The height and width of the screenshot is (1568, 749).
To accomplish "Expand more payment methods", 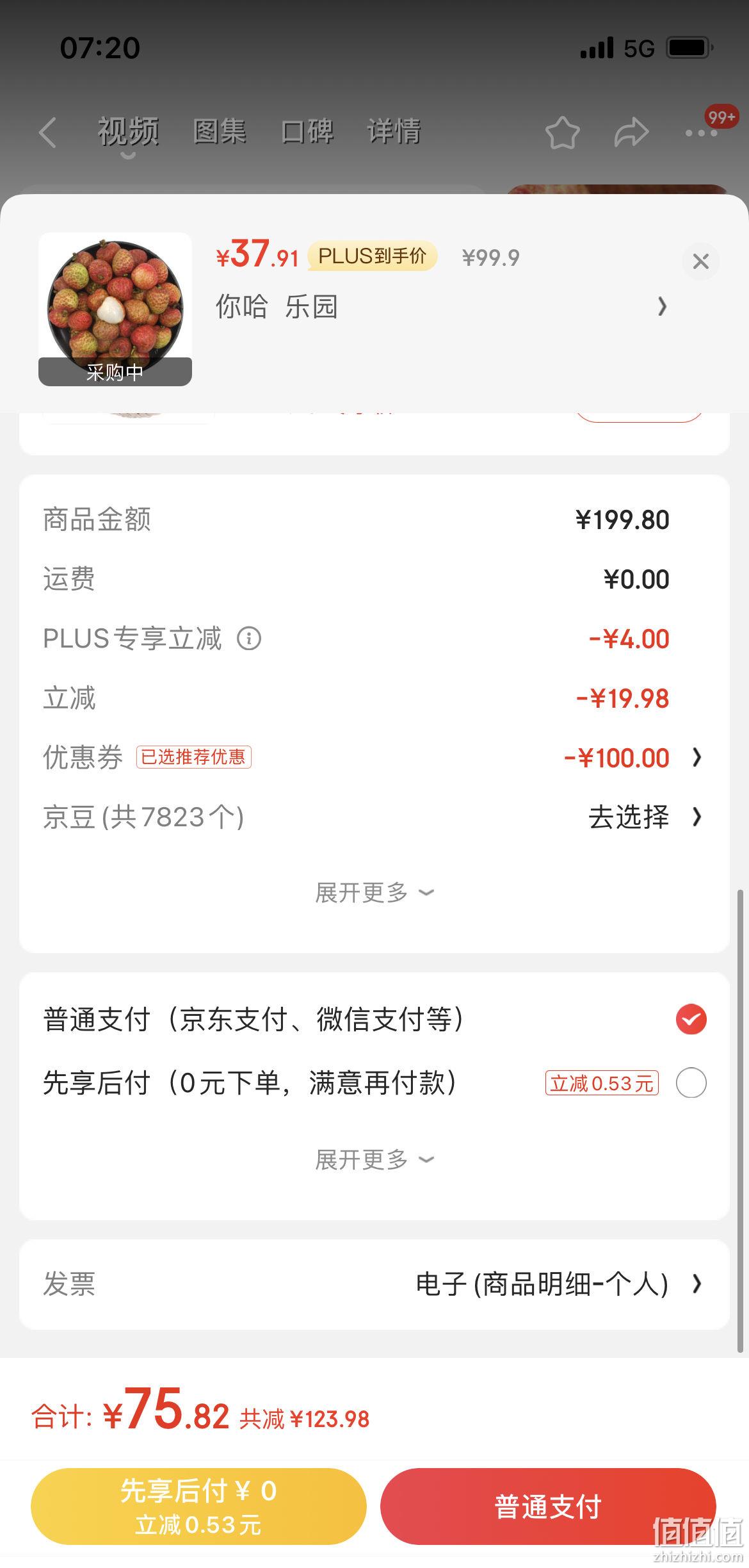I will tap(374, 1159).
